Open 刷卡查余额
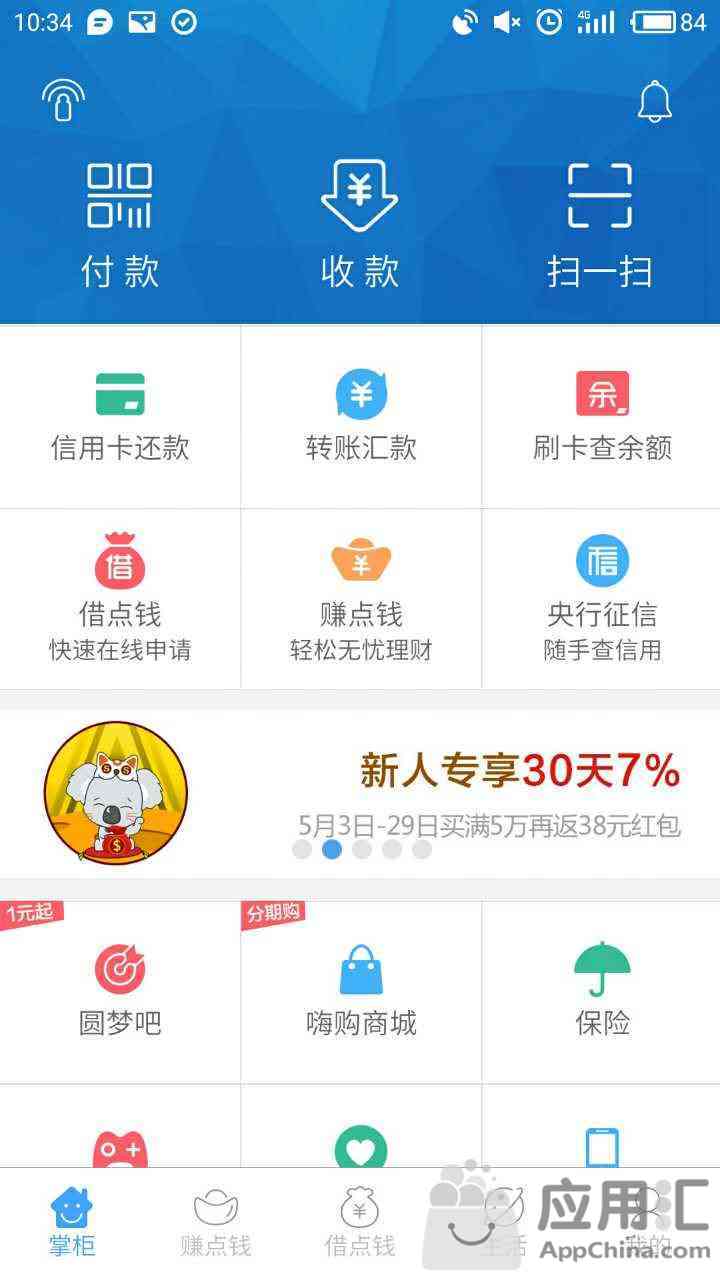This screenshot has height=1280, width=720. (601, 416)
